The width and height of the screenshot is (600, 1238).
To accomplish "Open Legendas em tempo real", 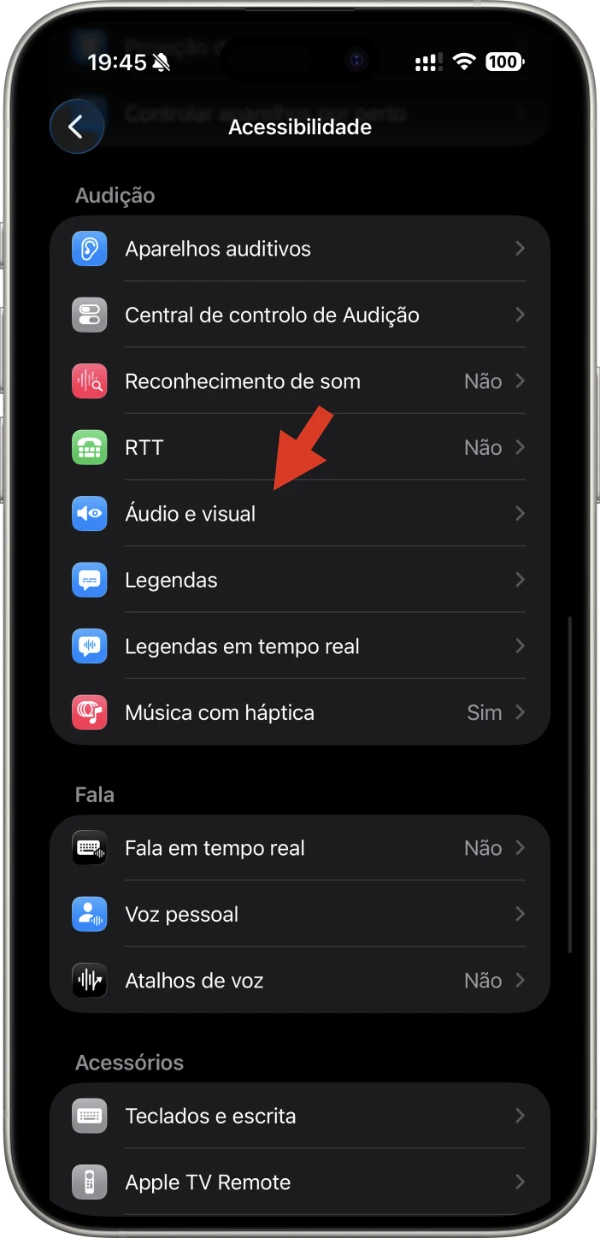I will click(x=300, y=646).
